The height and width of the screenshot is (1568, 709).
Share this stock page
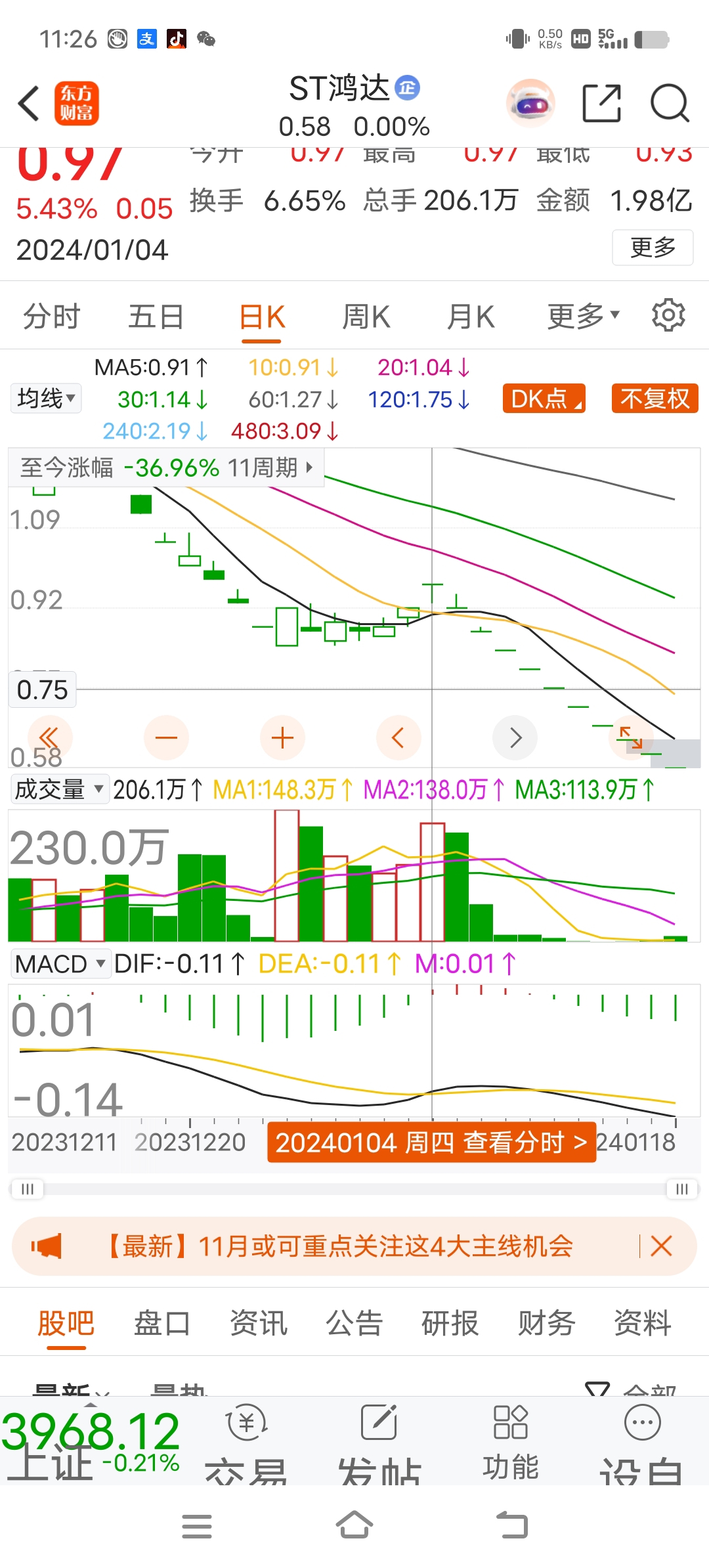(601, 104)
